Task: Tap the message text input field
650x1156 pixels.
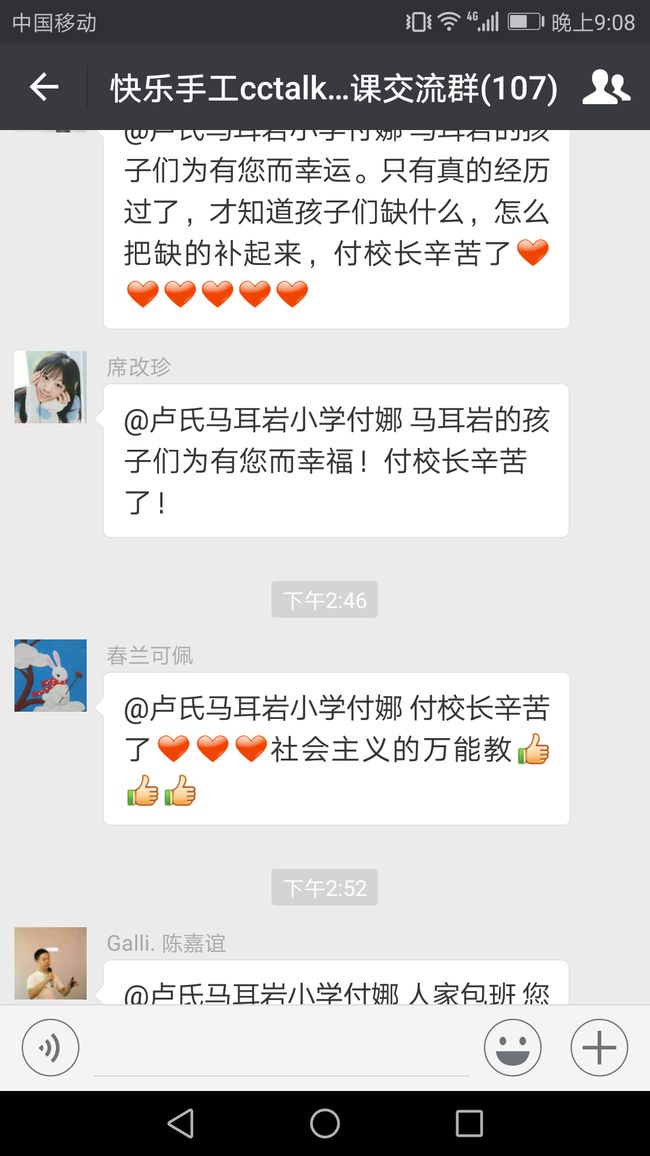Action: (282, 1048)
